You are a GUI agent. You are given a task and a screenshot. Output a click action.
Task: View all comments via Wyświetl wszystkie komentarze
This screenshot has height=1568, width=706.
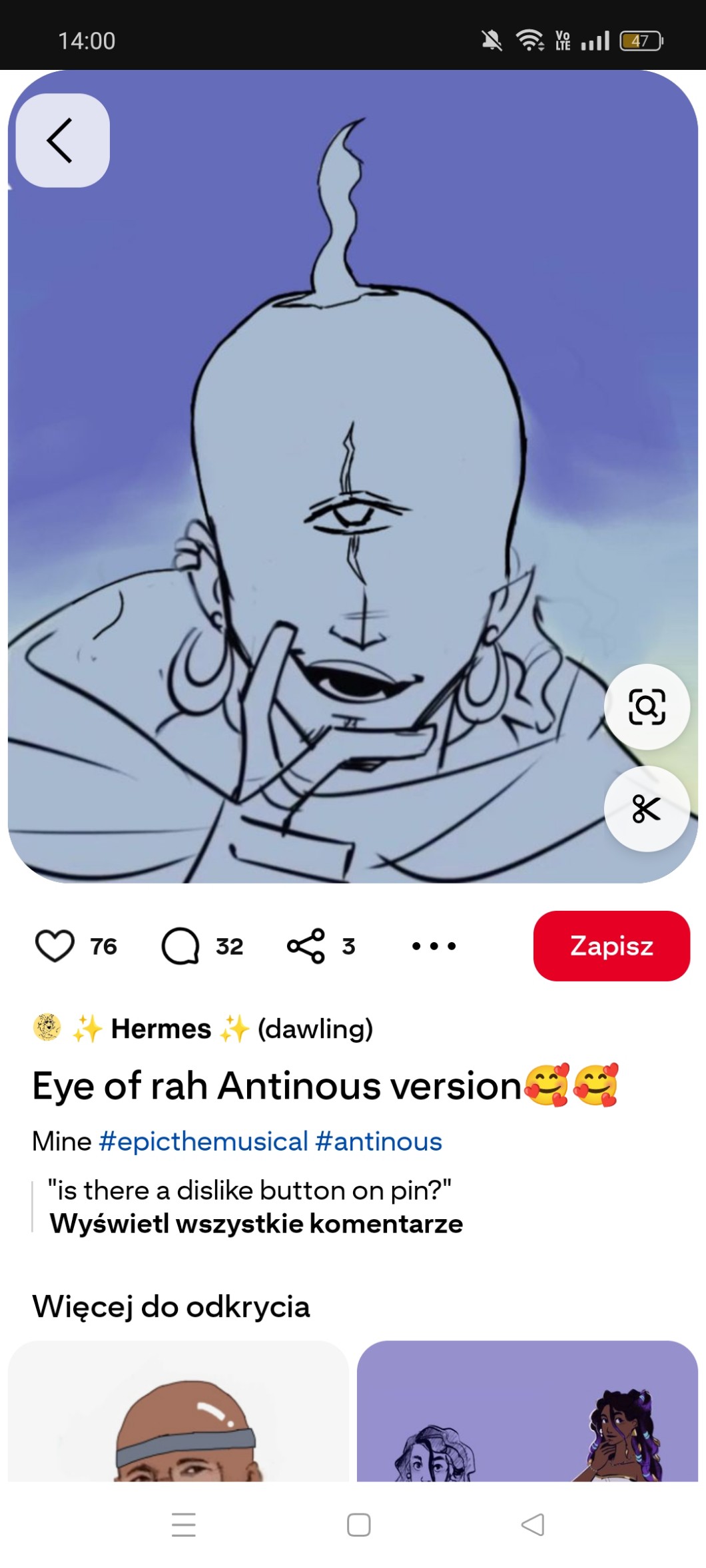[x=256, y=1224]
